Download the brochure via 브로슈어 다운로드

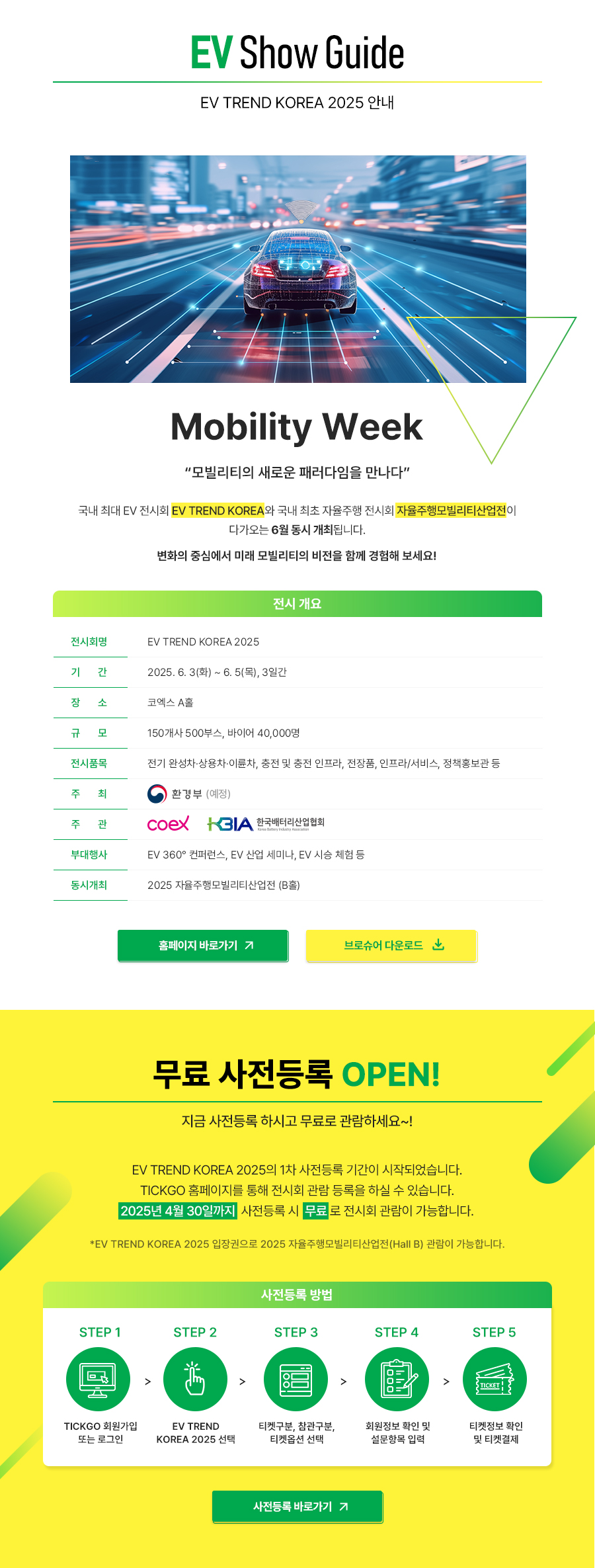(391, 946)
